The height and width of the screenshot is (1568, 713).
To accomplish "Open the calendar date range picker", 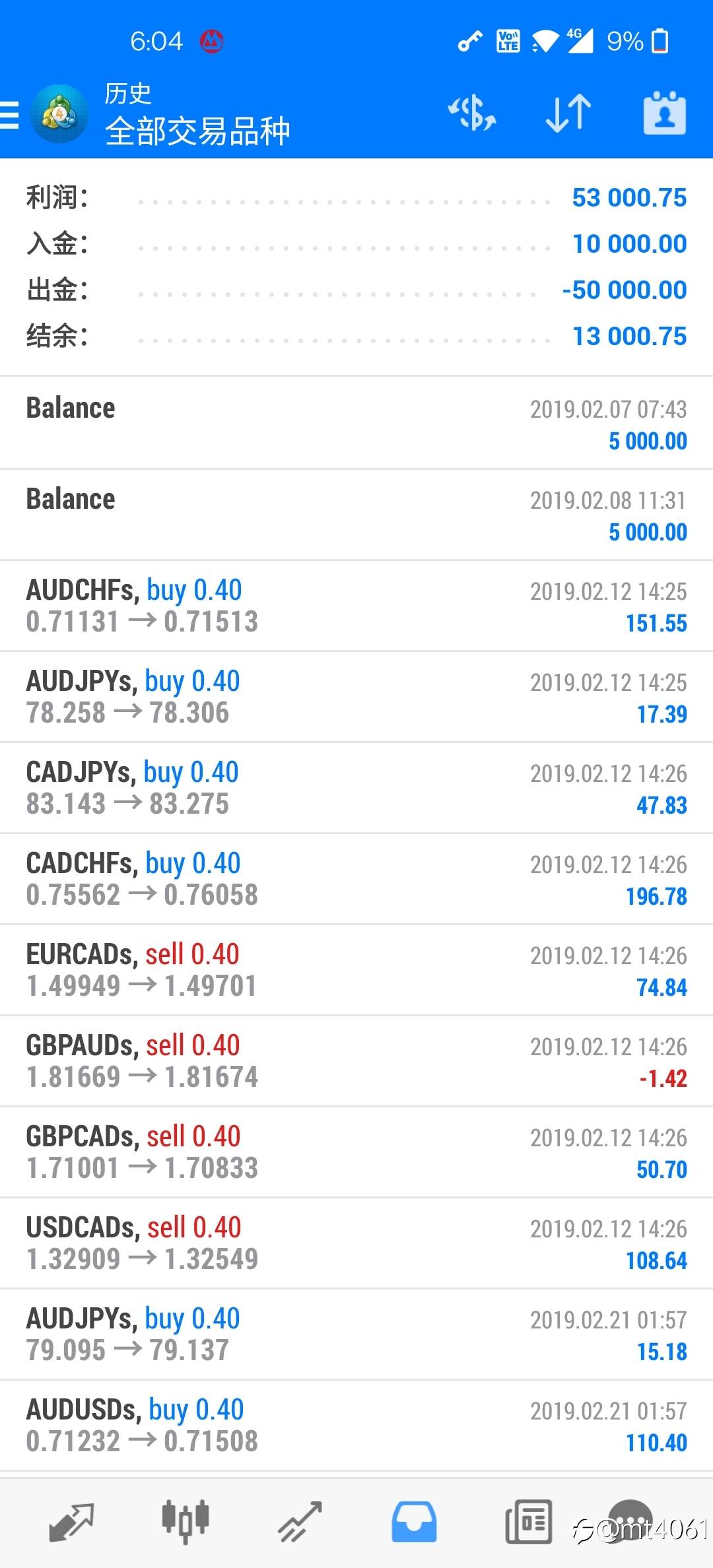I will (x=664, y=114).
